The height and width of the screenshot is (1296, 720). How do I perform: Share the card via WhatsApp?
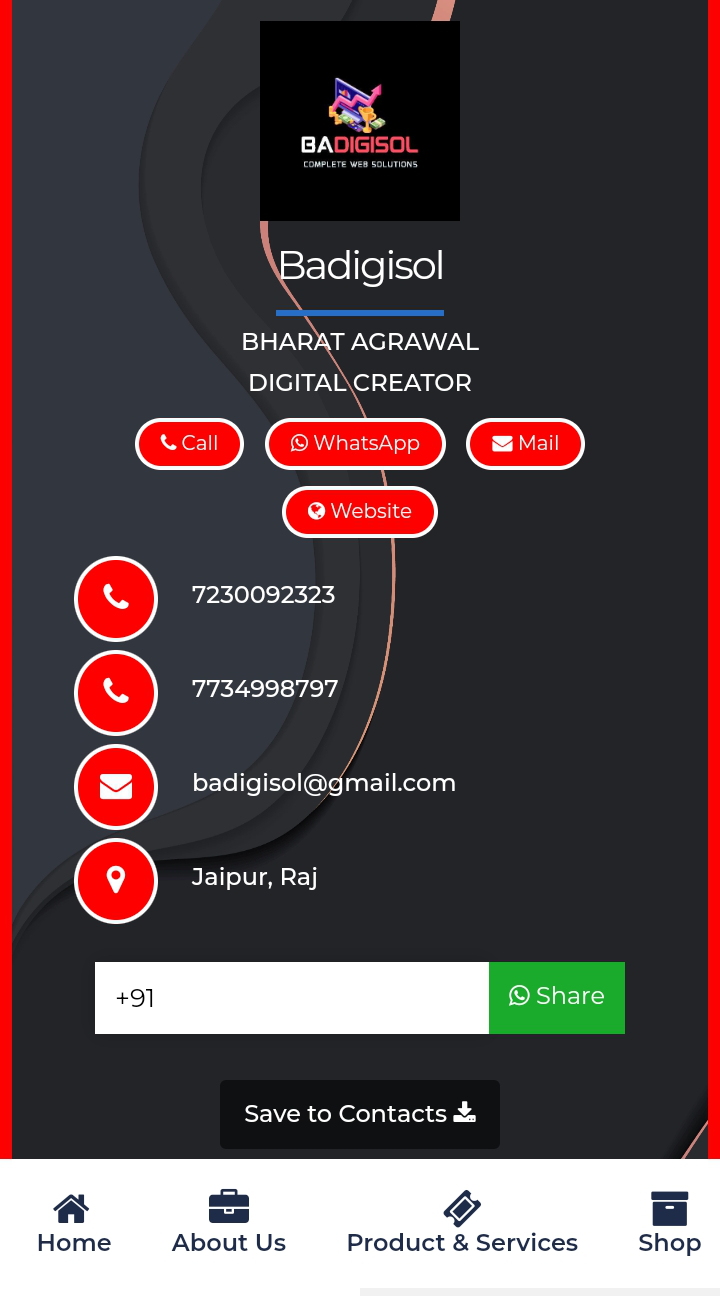pos(557,998)
